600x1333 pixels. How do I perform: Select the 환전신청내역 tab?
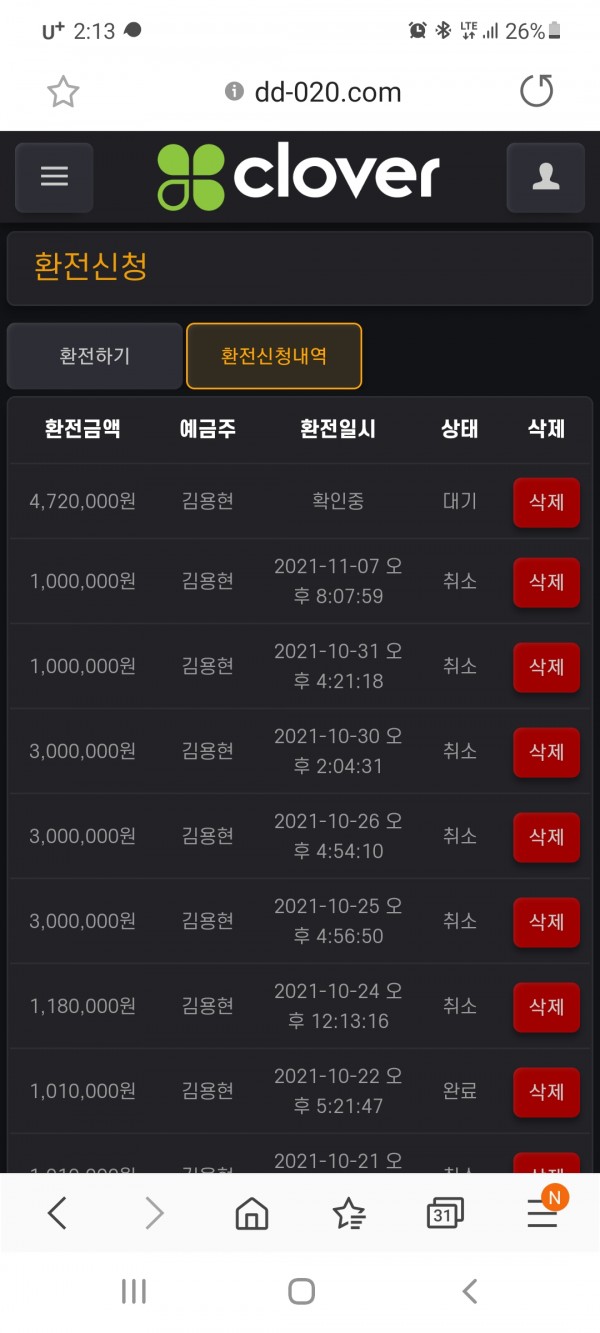coord(274,356)
